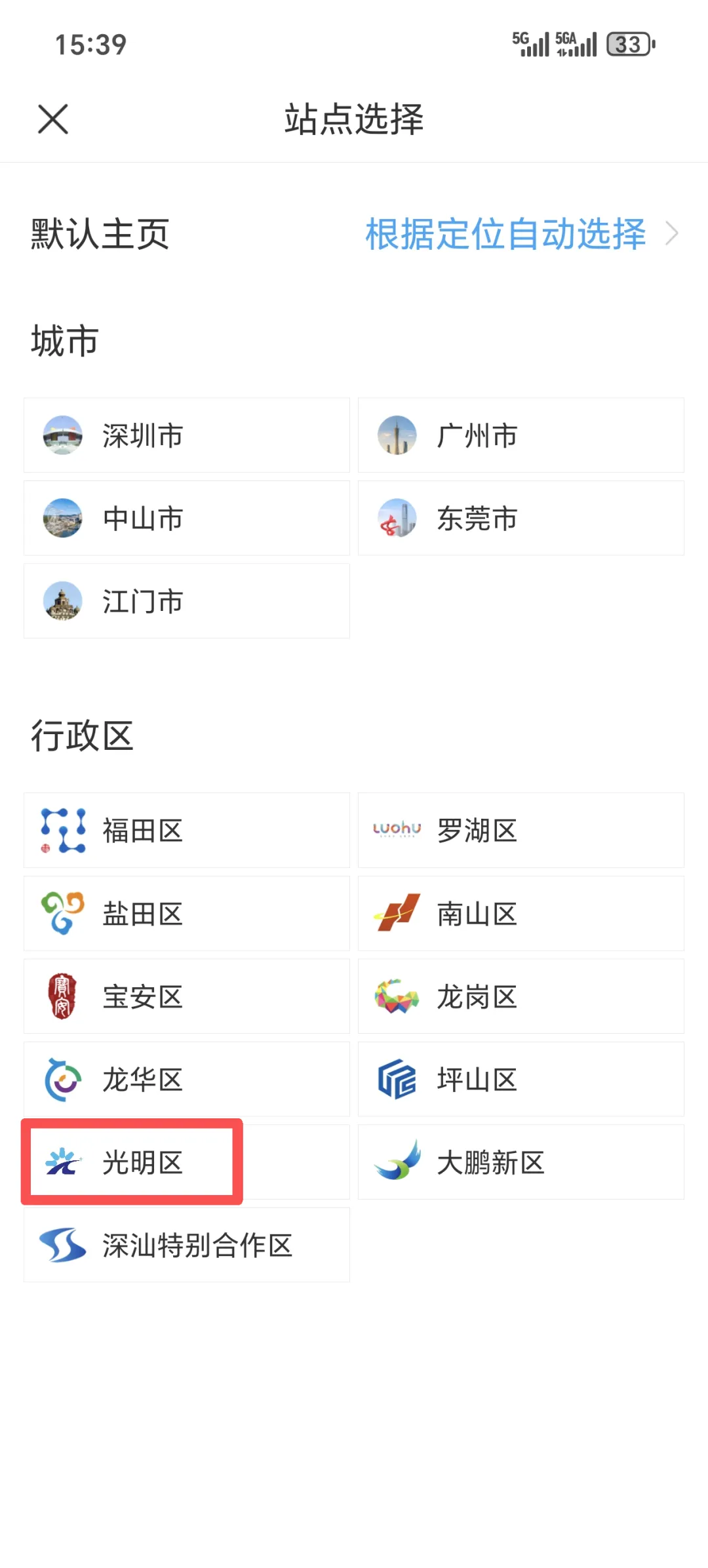Choose 广州市 from the city list

(521, 435)
